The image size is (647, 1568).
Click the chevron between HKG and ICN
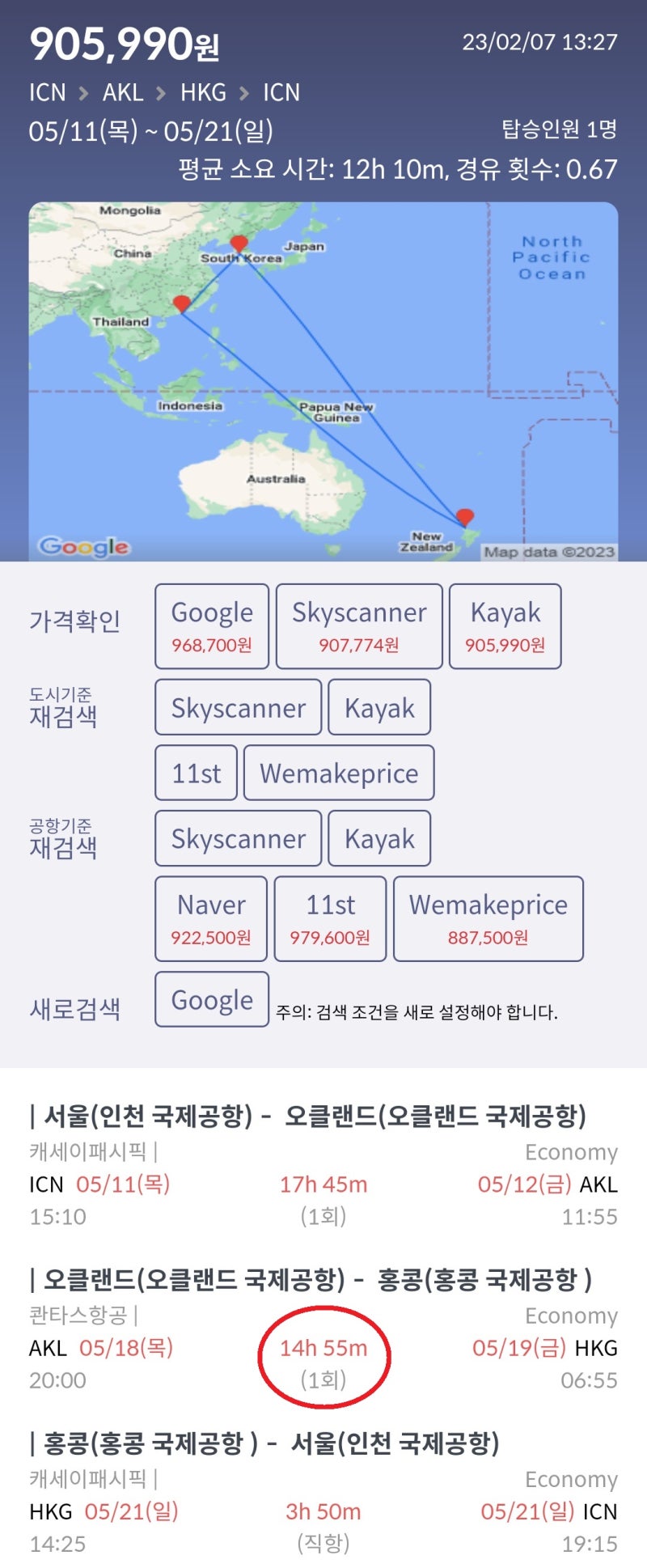(243, 92)
